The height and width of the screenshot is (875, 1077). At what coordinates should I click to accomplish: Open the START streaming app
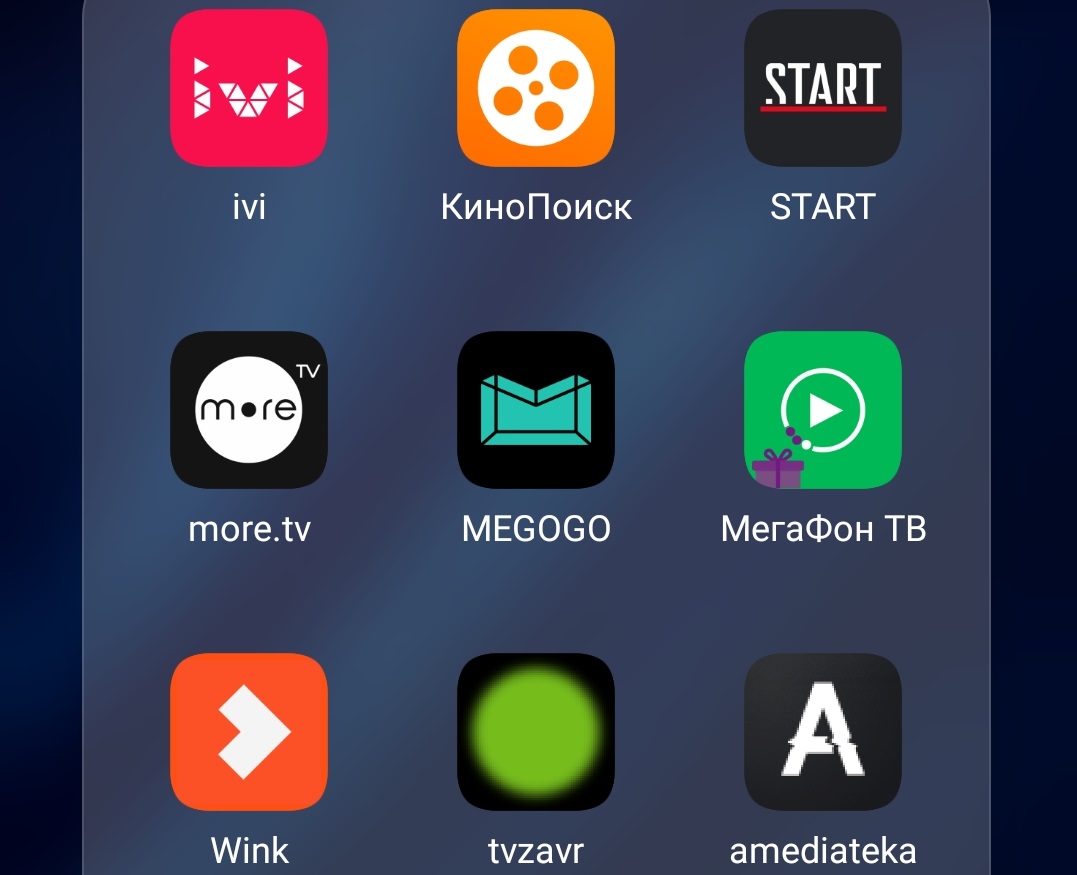pyautogui.click(x=823, y=88)
